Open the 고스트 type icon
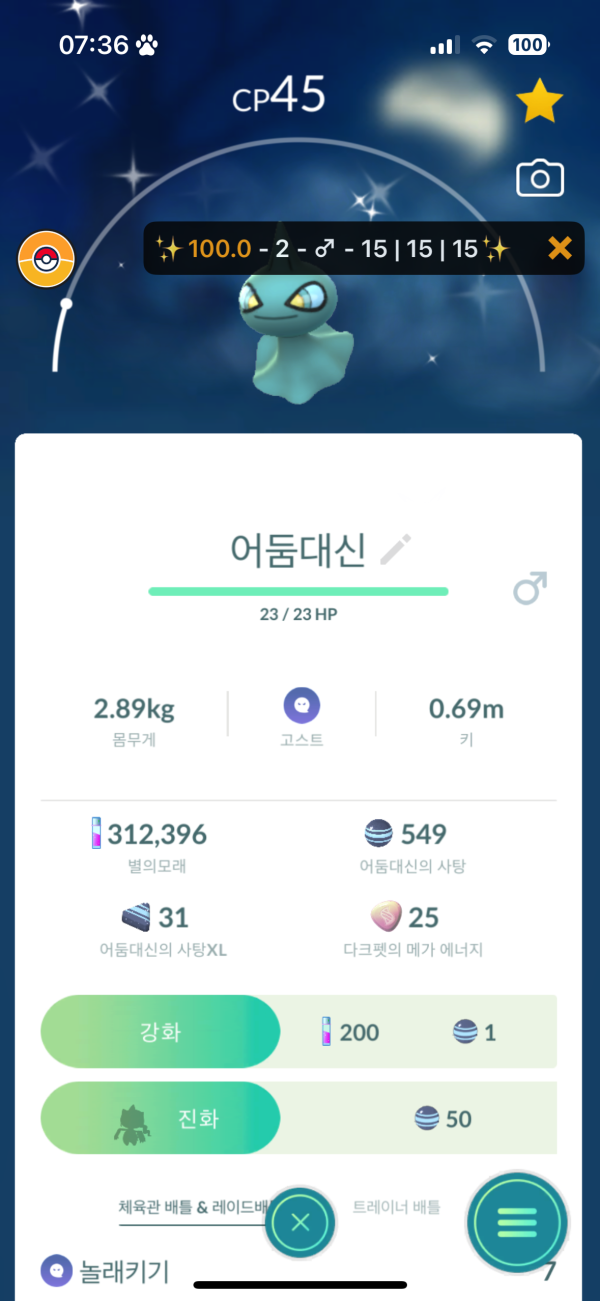 click(301, 706)
